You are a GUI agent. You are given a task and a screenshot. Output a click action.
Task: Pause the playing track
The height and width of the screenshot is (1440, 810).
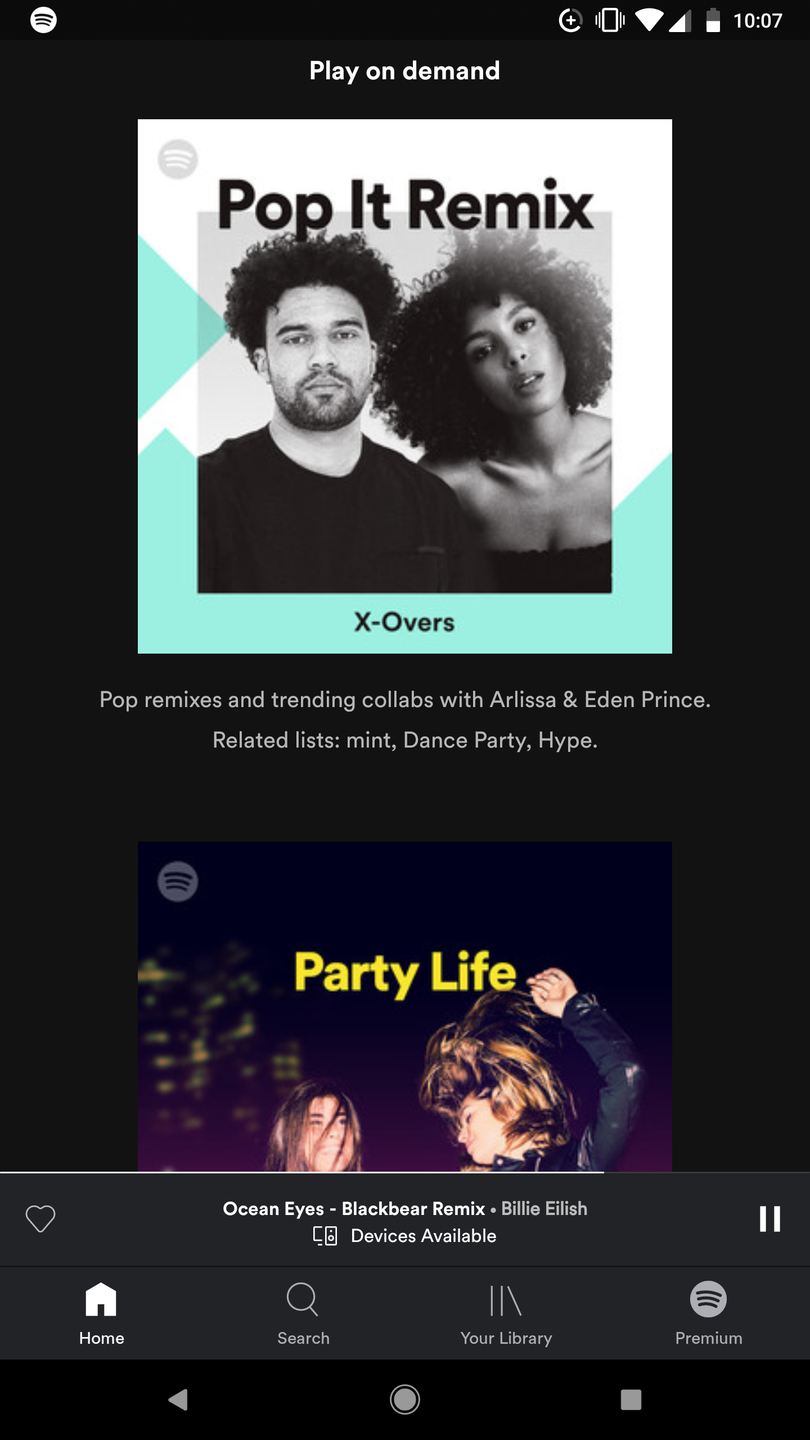pos(769,1219)
